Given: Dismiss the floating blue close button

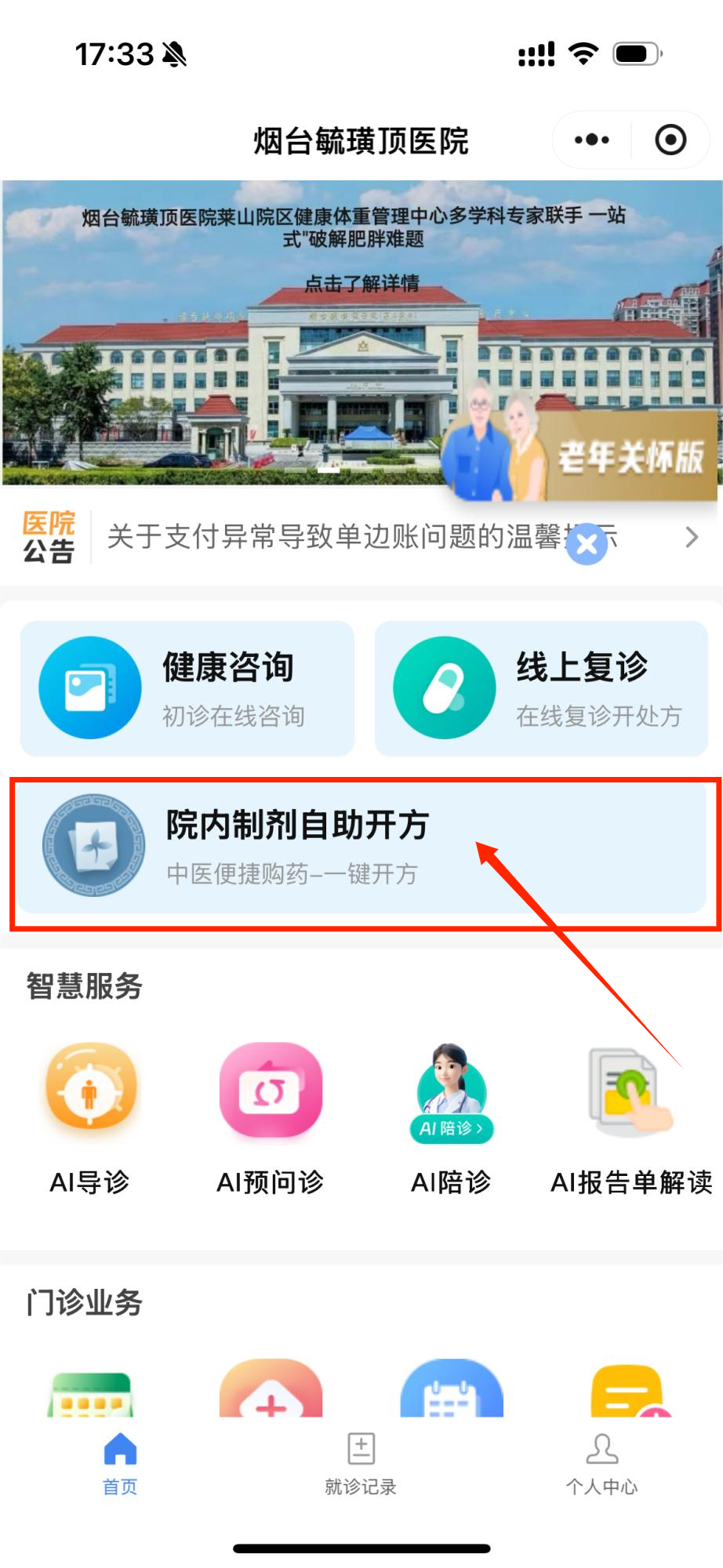Looking at the screenshot, I should coord(587,544).
